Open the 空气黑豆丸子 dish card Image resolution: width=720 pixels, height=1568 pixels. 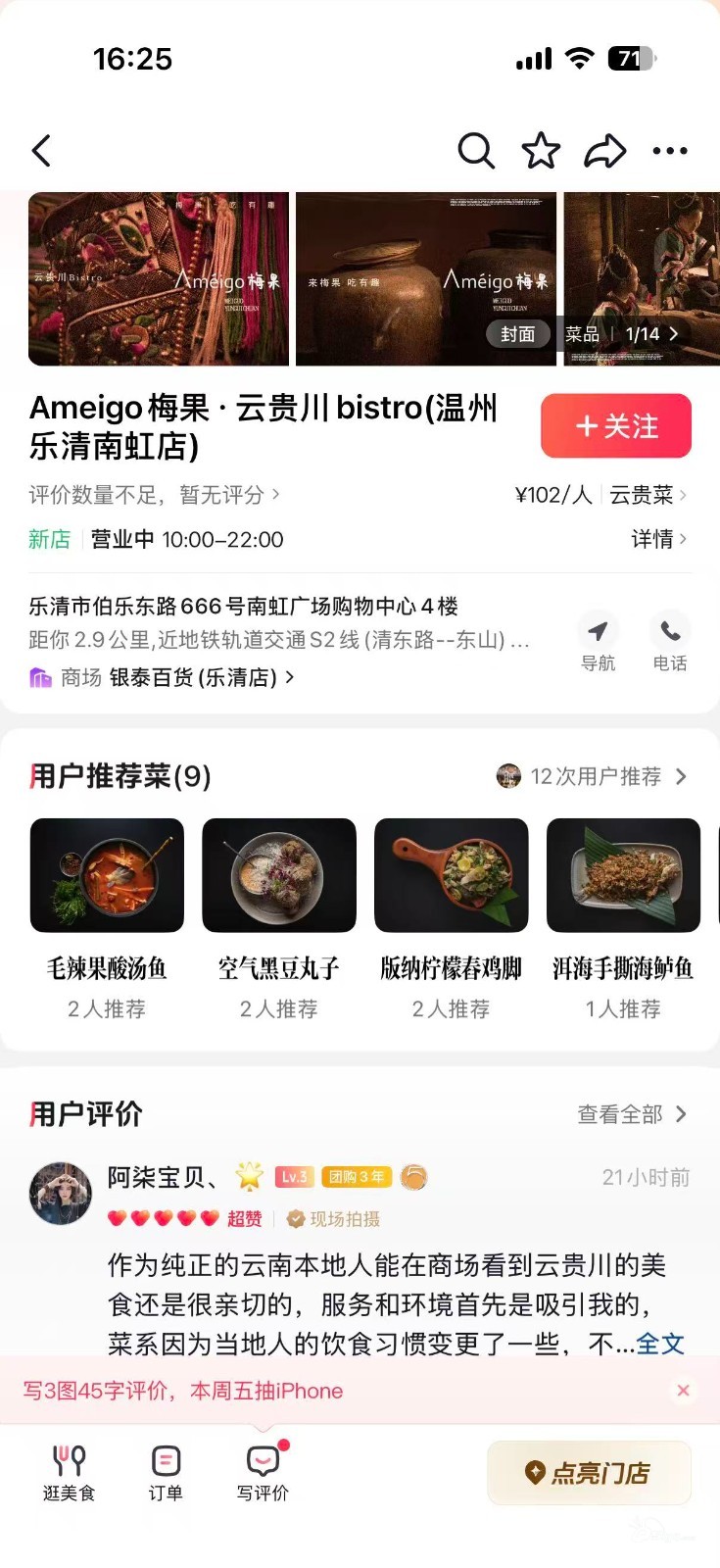coord(279,915)
